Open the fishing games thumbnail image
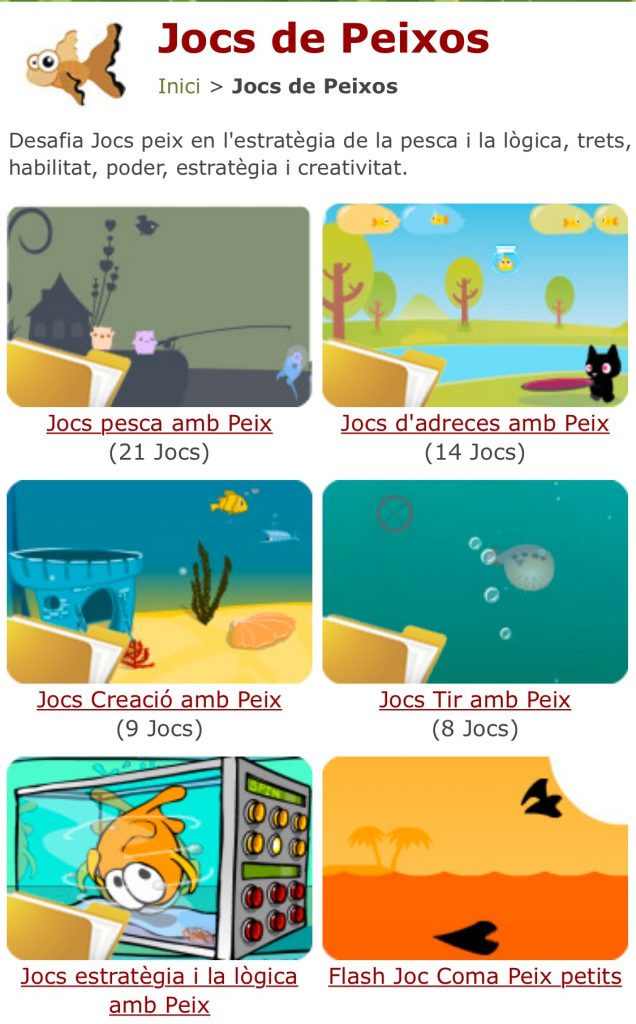The width and height of the screenshot is (636, 1024). pos(159,306)
